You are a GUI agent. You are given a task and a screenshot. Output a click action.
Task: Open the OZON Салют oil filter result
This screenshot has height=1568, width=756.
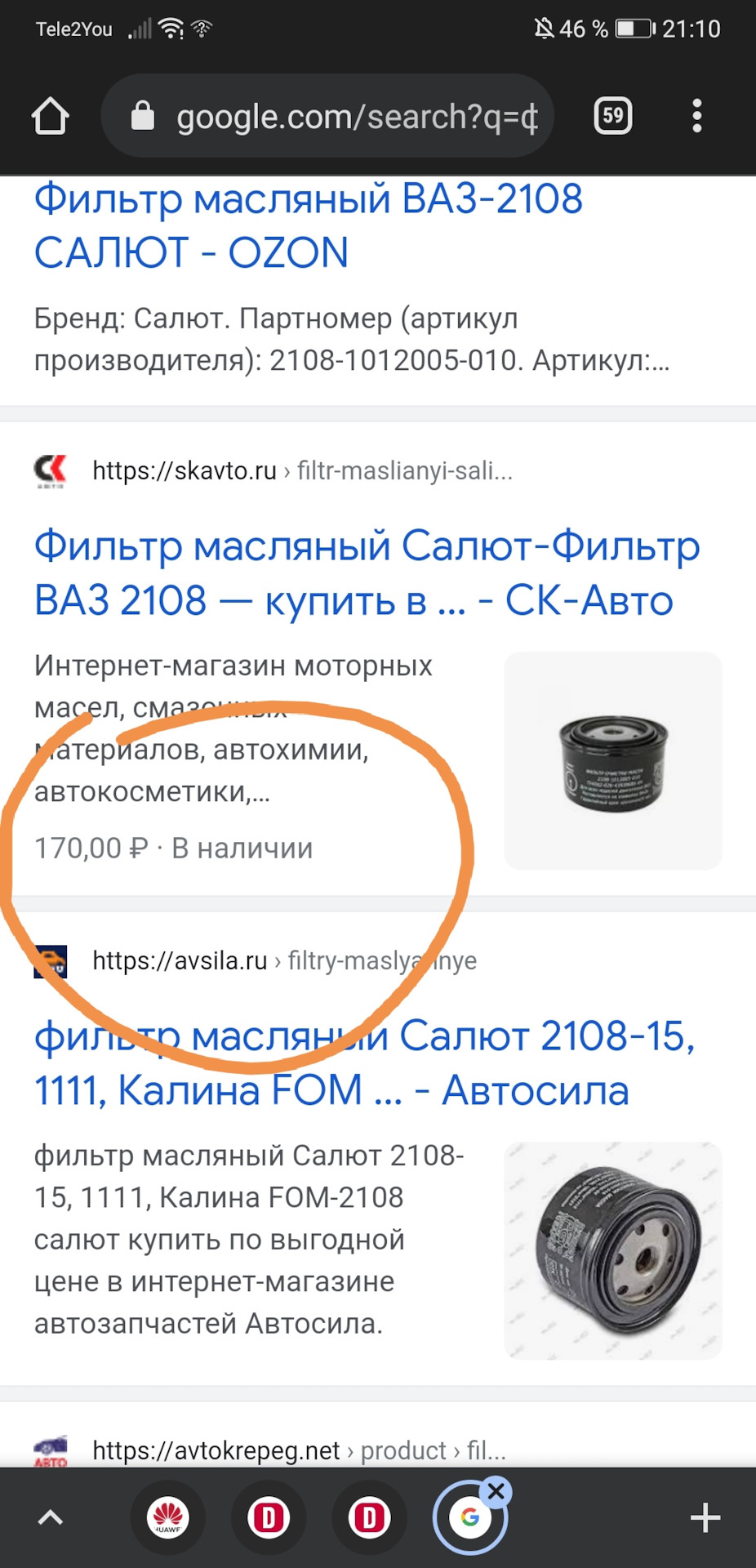pos(309,225)
